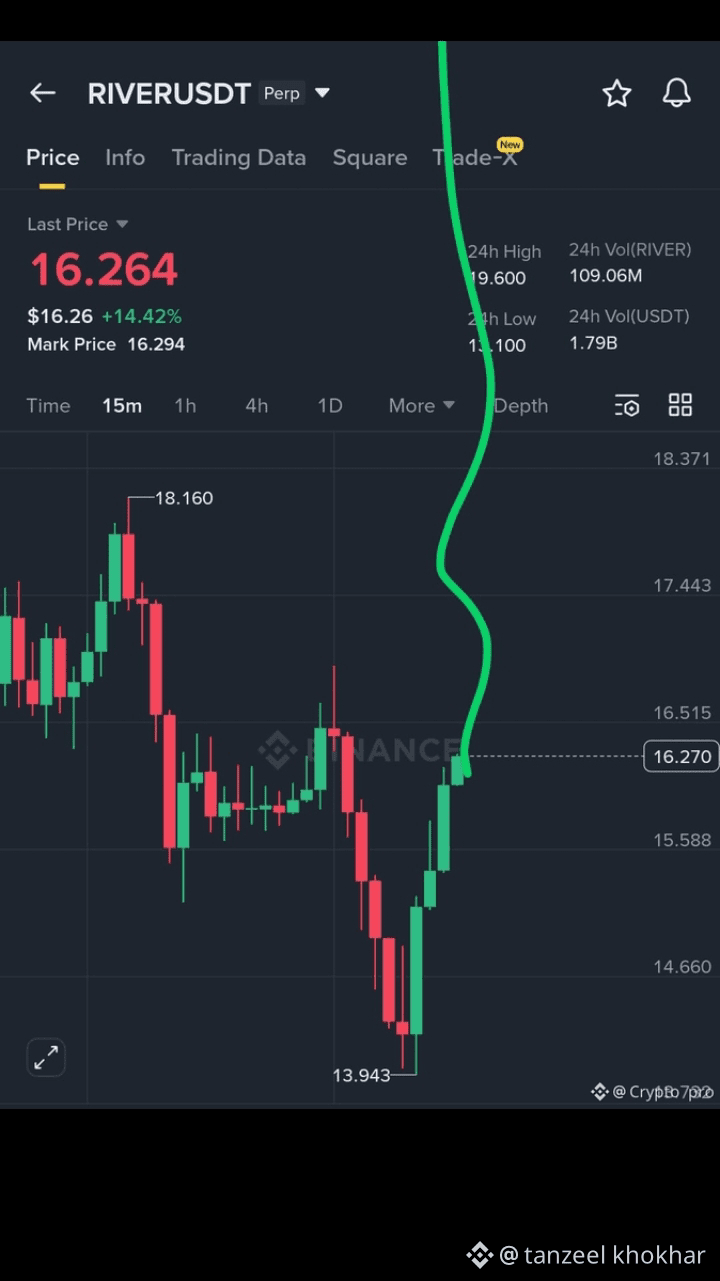Switch to the Info tab
Screen dimensions: 720x1281
[x=125, y=157]
